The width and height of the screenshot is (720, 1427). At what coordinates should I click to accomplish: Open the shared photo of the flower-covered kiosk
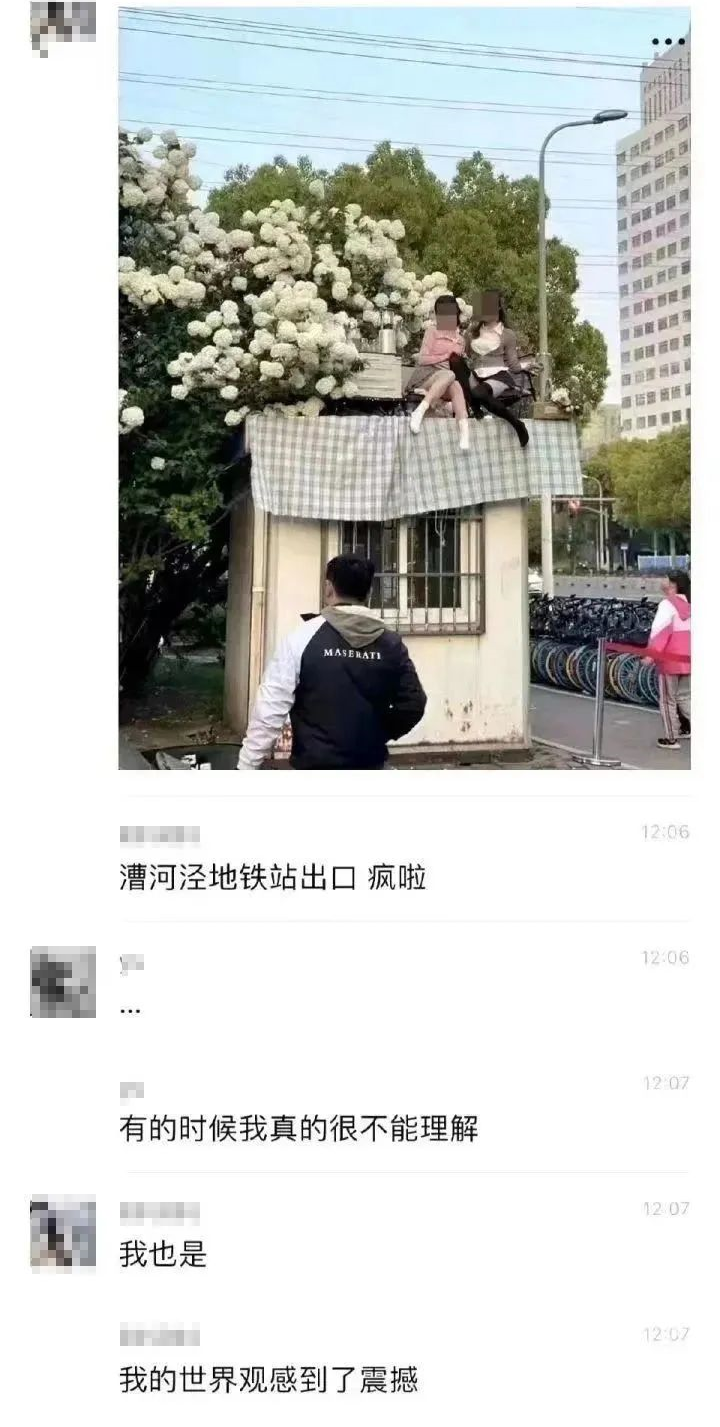point(404,388)
